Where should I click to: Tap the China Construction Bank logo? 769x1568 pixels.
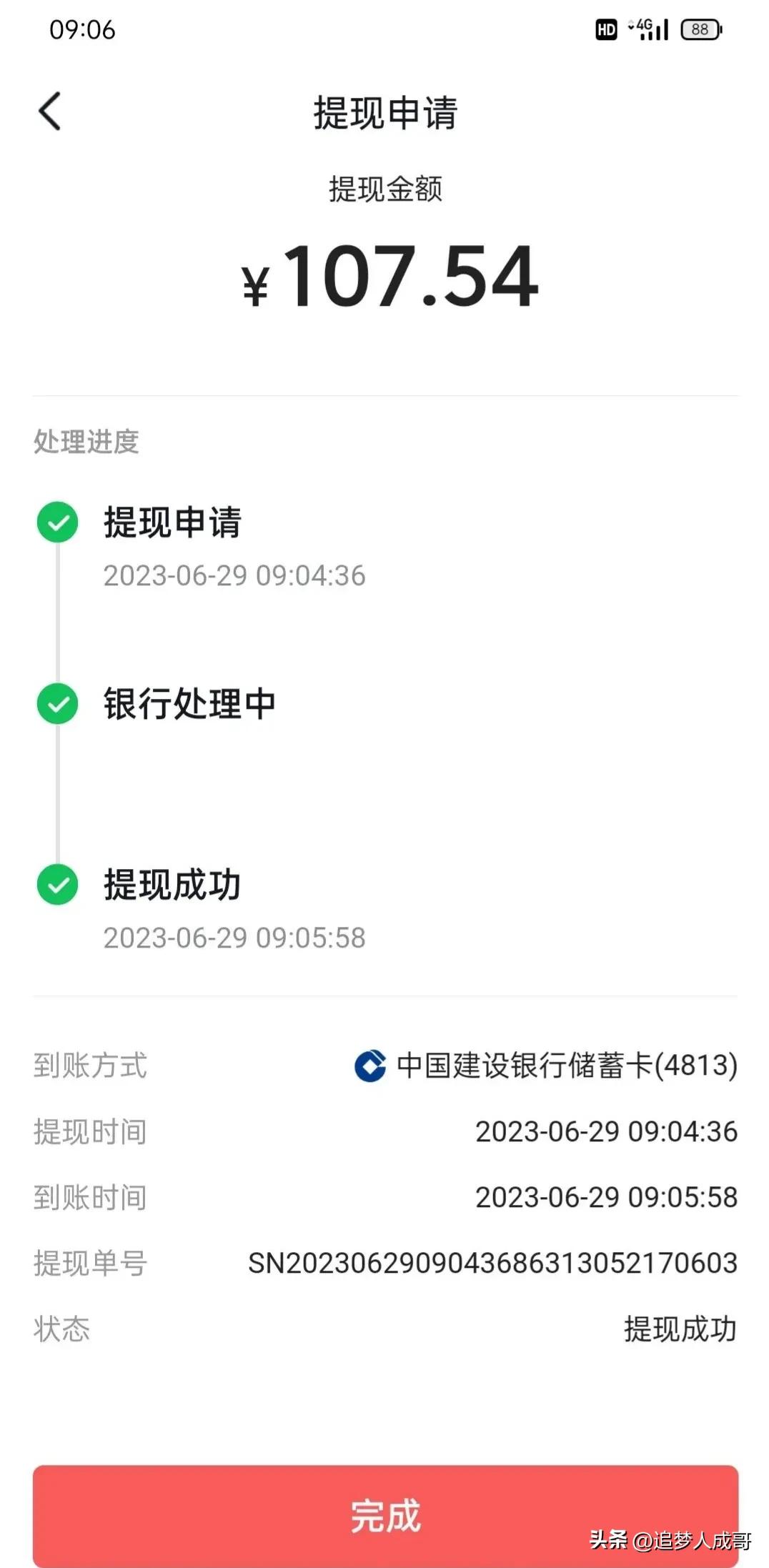click(370, 1067)
